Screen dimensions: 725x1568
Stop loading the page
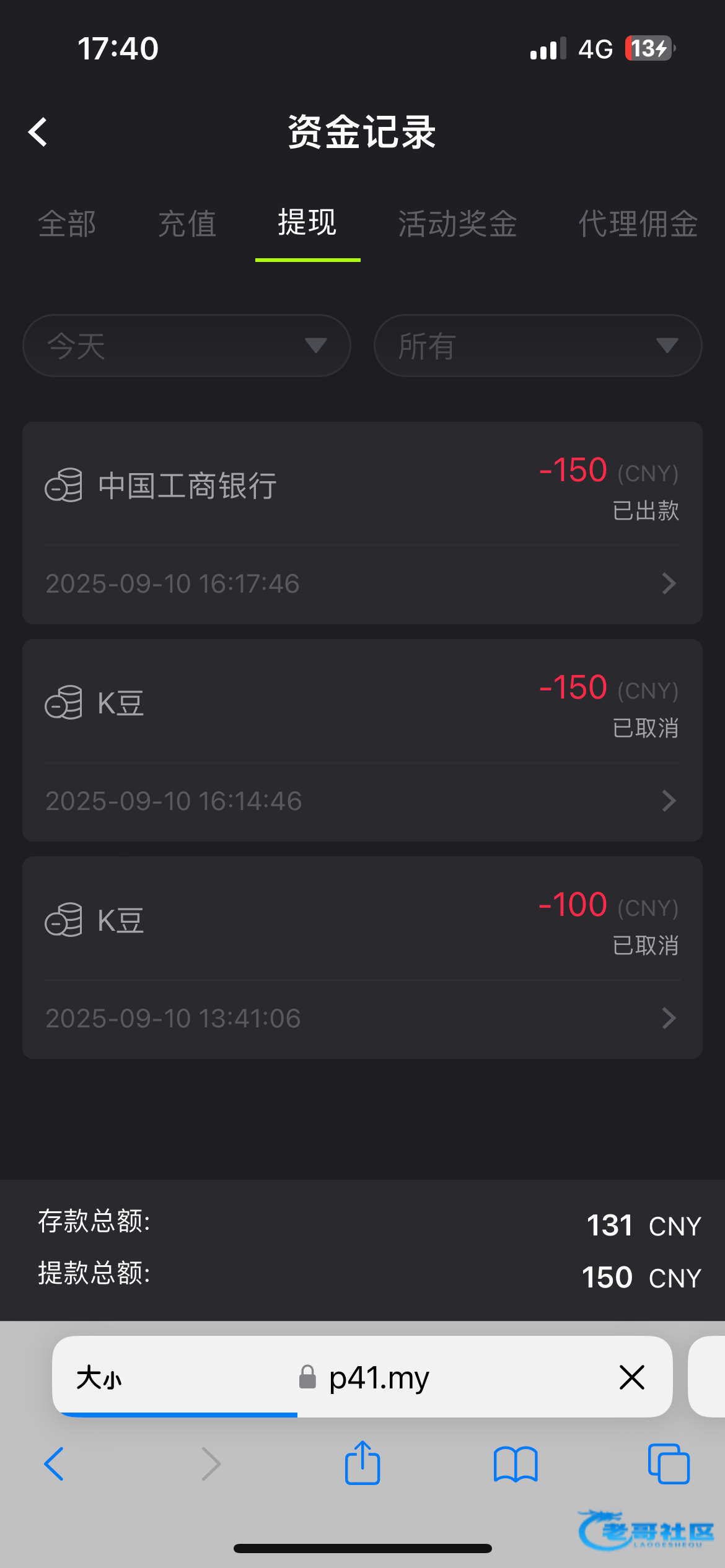click(x=631, y=1377)
